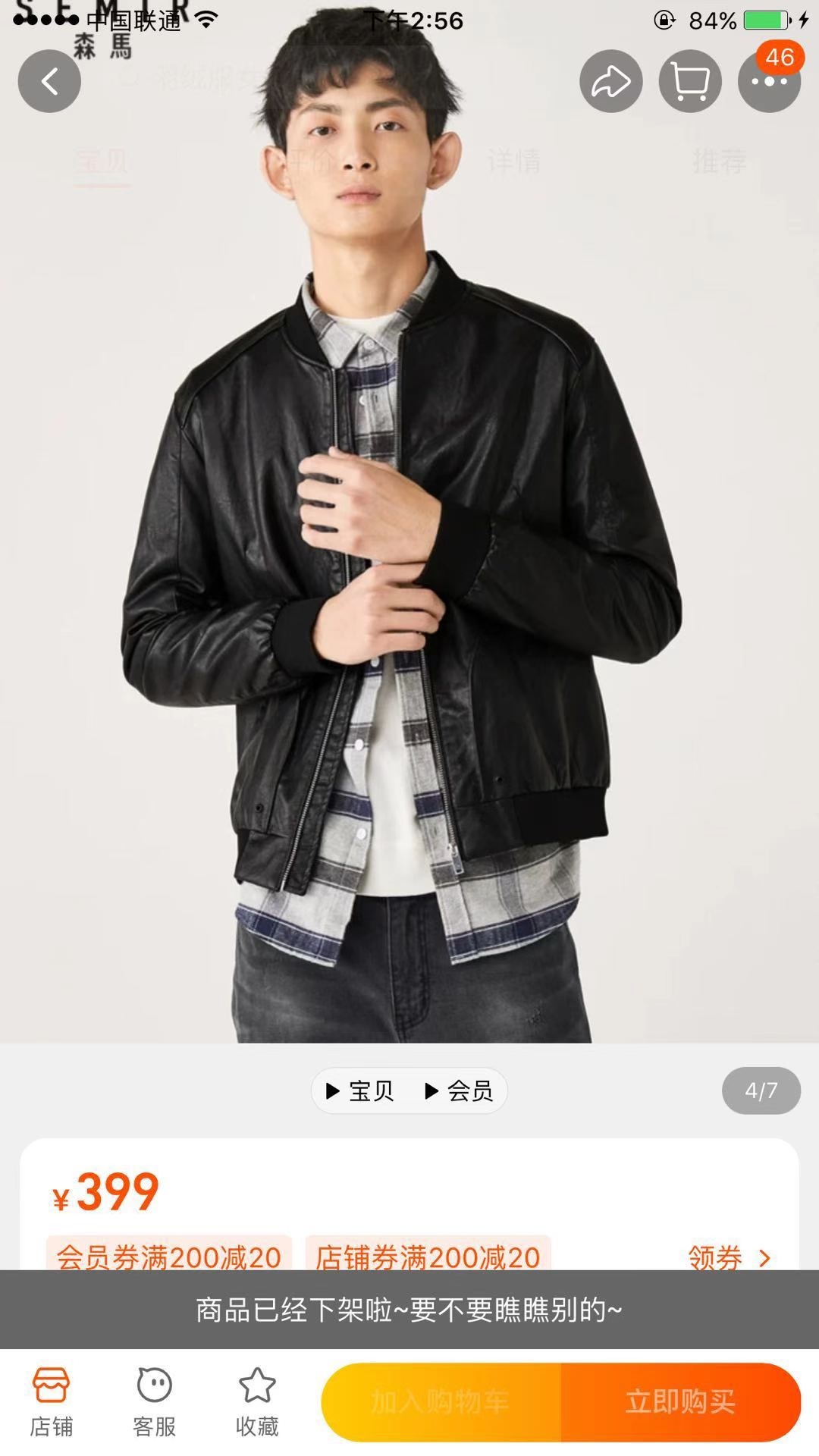This screenshot has width=819, height=1456.
Task: Go back to previous page
Action: [x=49, y=81]
